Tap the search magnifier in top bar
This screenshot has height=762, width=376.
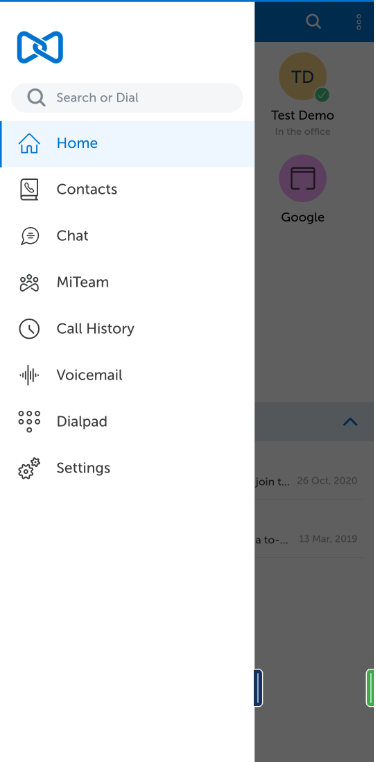coord(313,21)
